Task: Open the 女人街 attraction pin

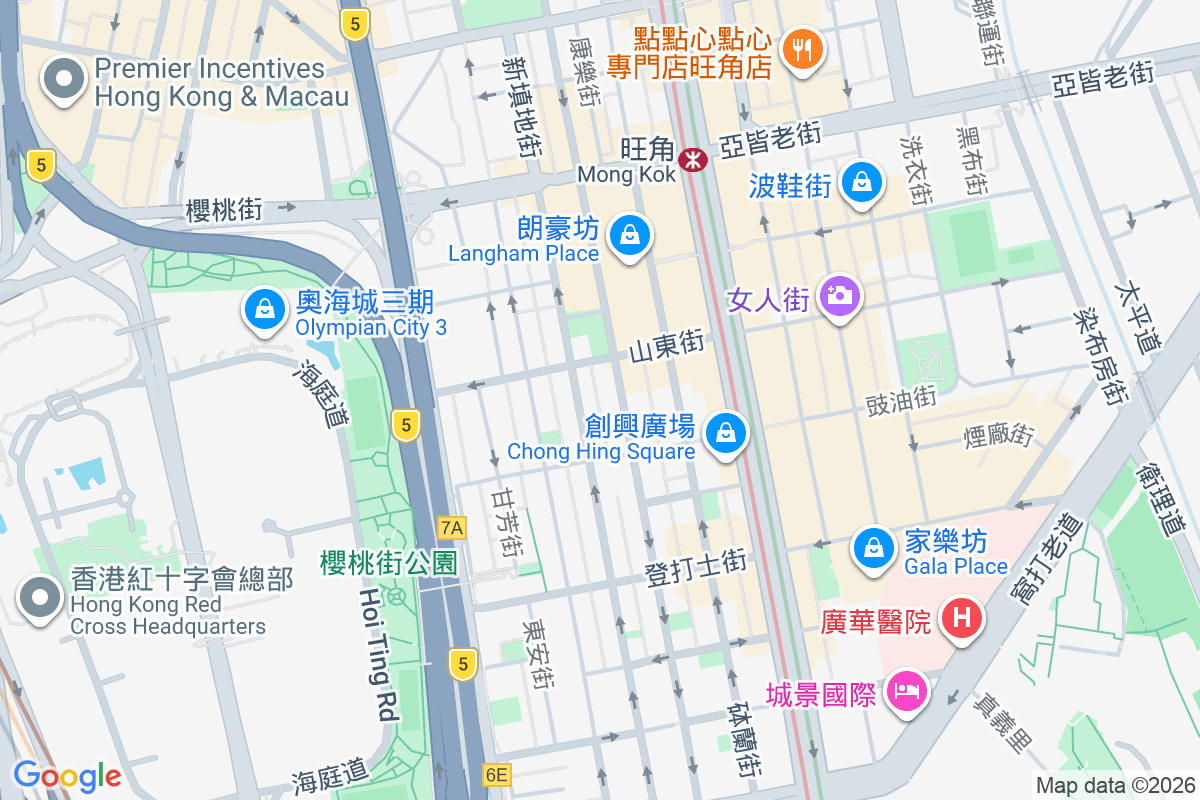Action: coord(839,296)
